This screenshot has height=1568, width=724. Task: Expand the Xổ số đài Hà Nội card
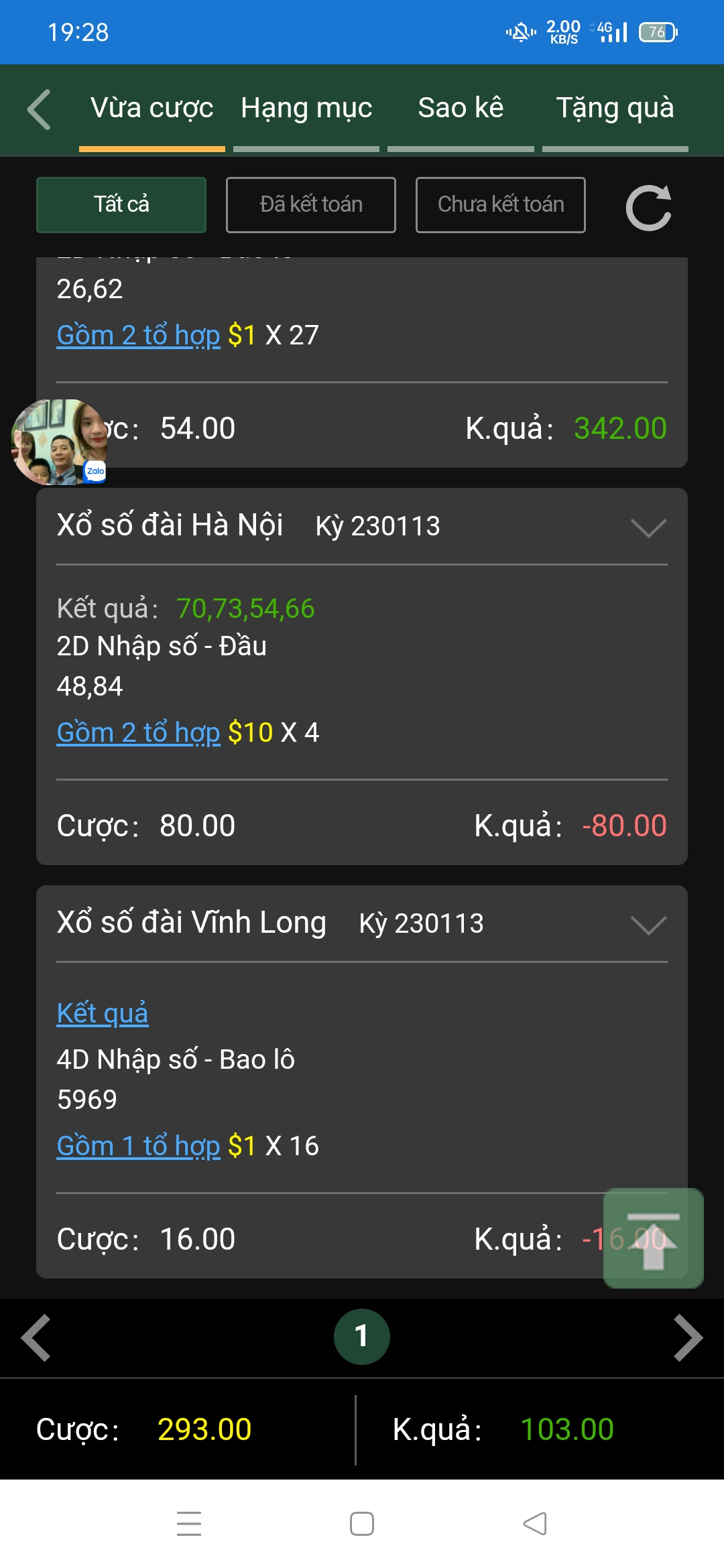(648, 528)
